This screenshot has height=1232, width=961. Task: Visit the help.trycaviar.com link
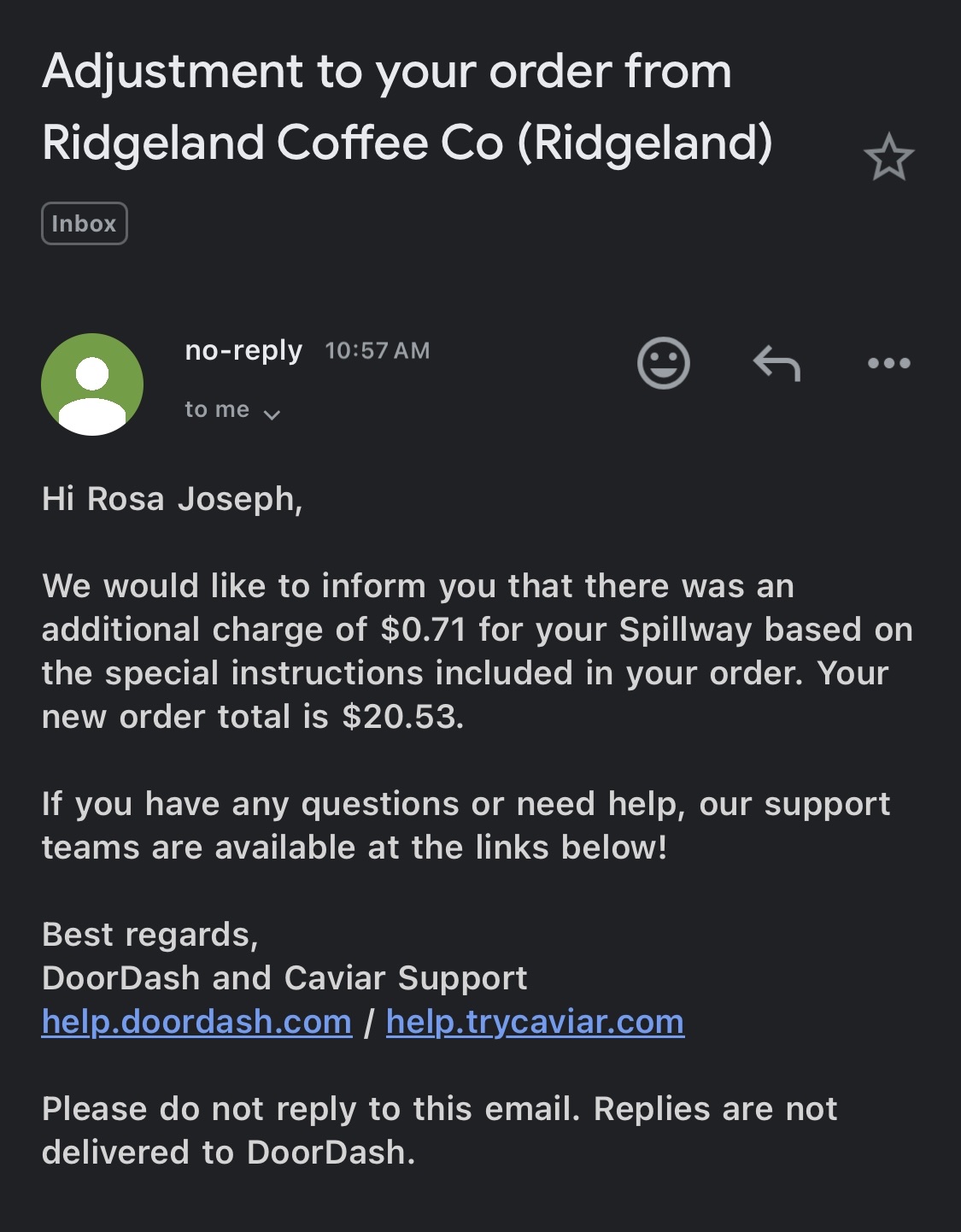point(535,1022)
